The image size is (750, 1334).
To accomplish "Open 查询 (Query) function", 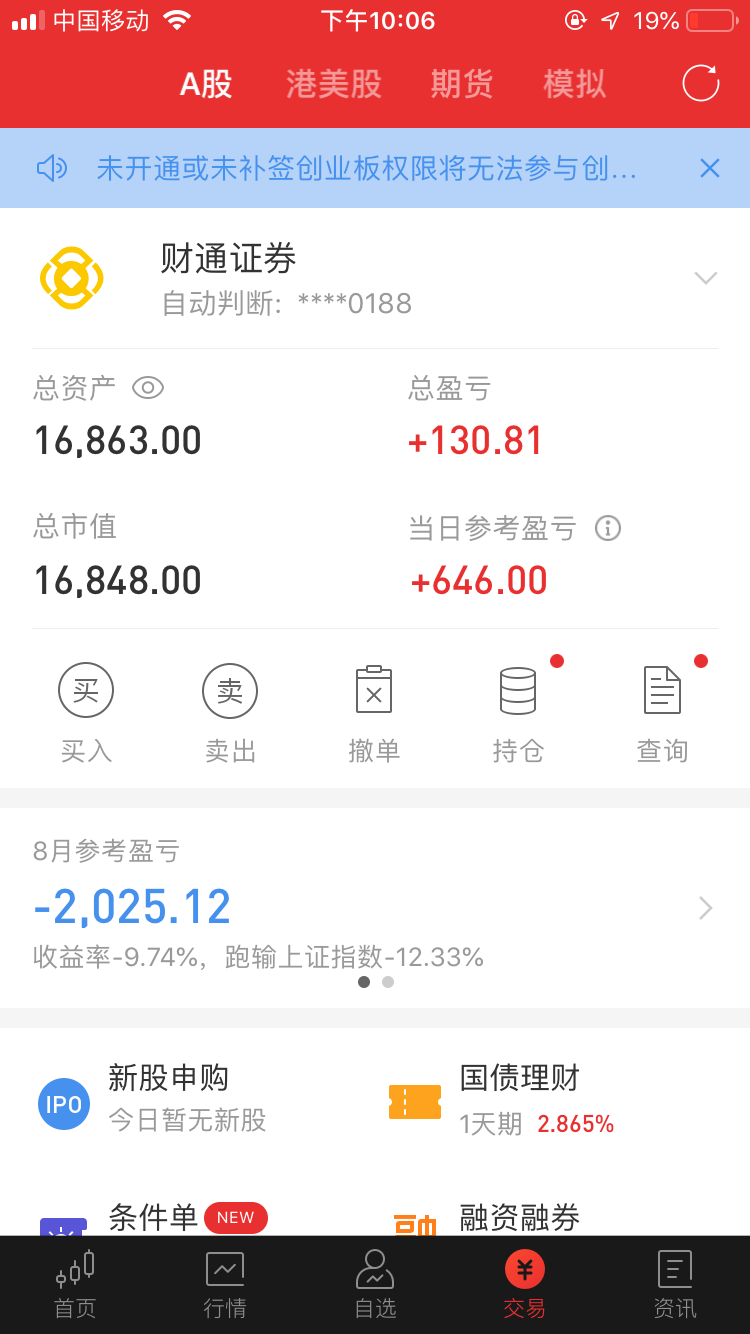I will tap(662, 690).
